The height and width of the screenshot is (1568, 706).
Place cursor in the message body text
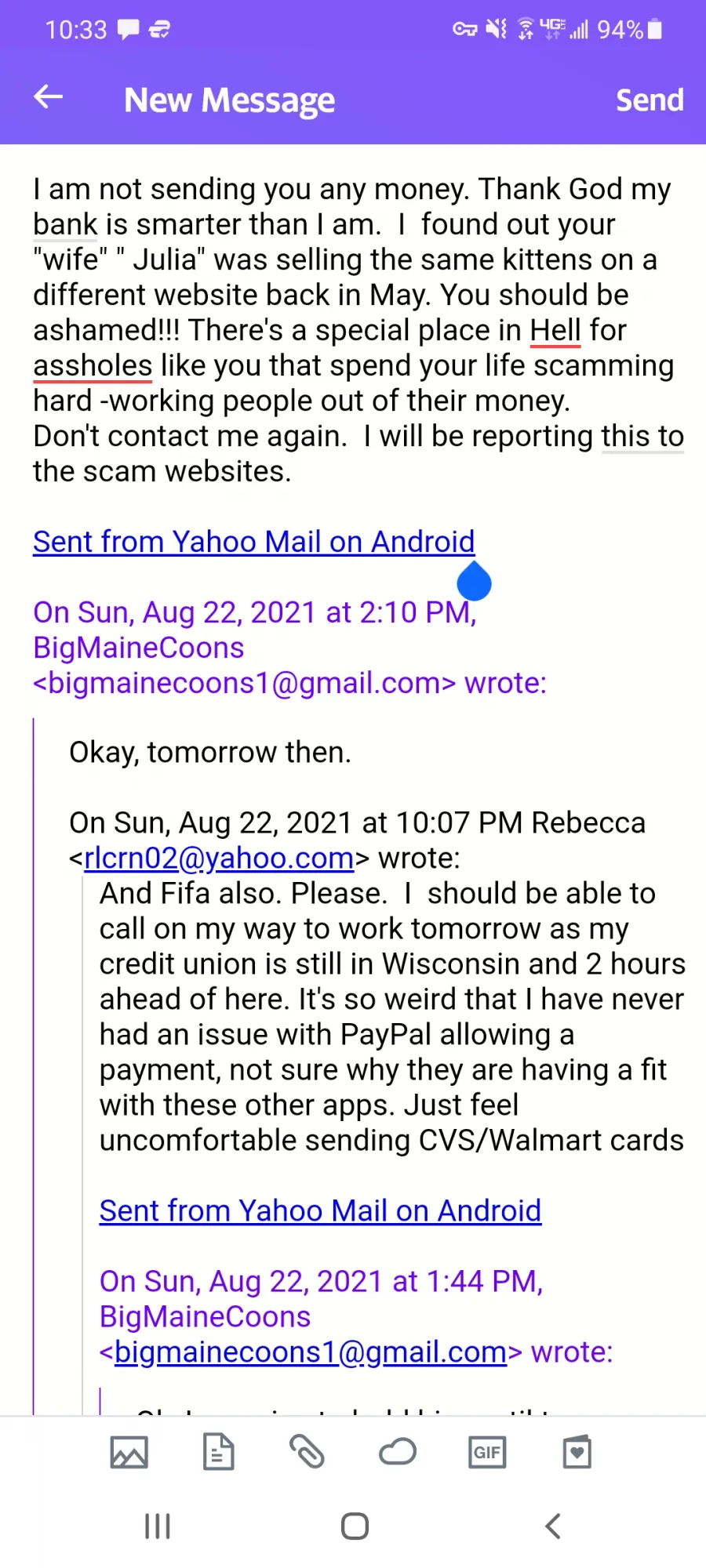click(358, 330)
